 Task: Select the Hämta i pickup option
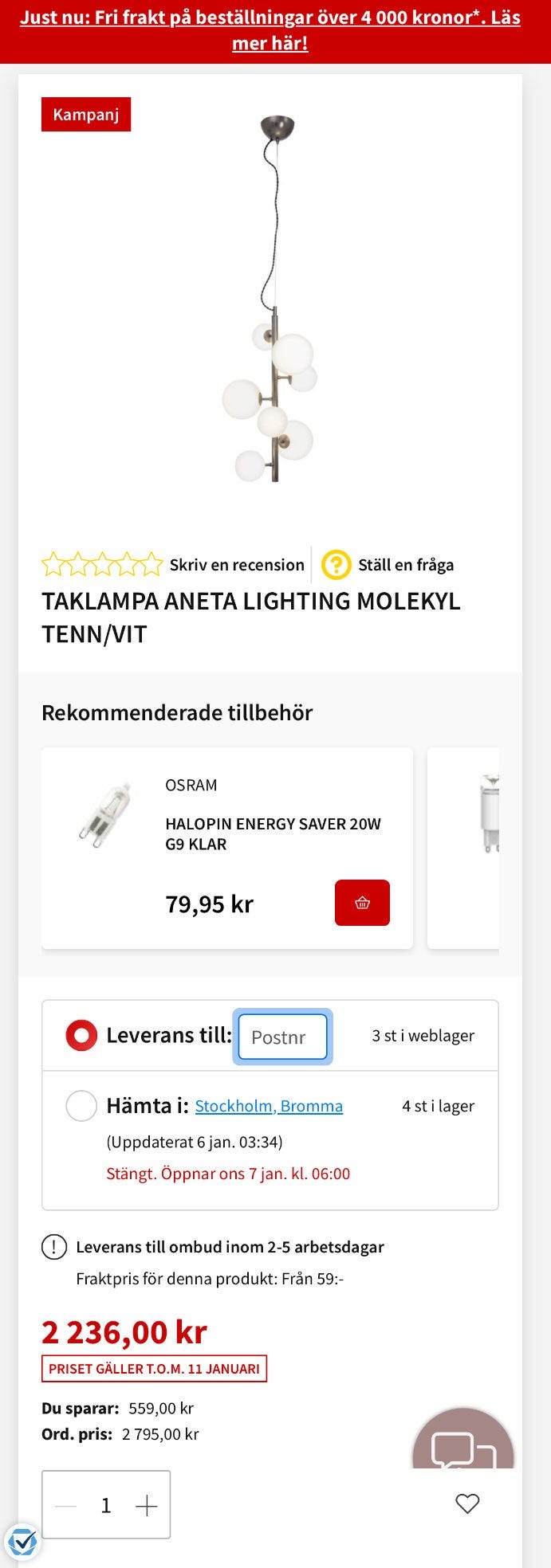point(81,1106)
